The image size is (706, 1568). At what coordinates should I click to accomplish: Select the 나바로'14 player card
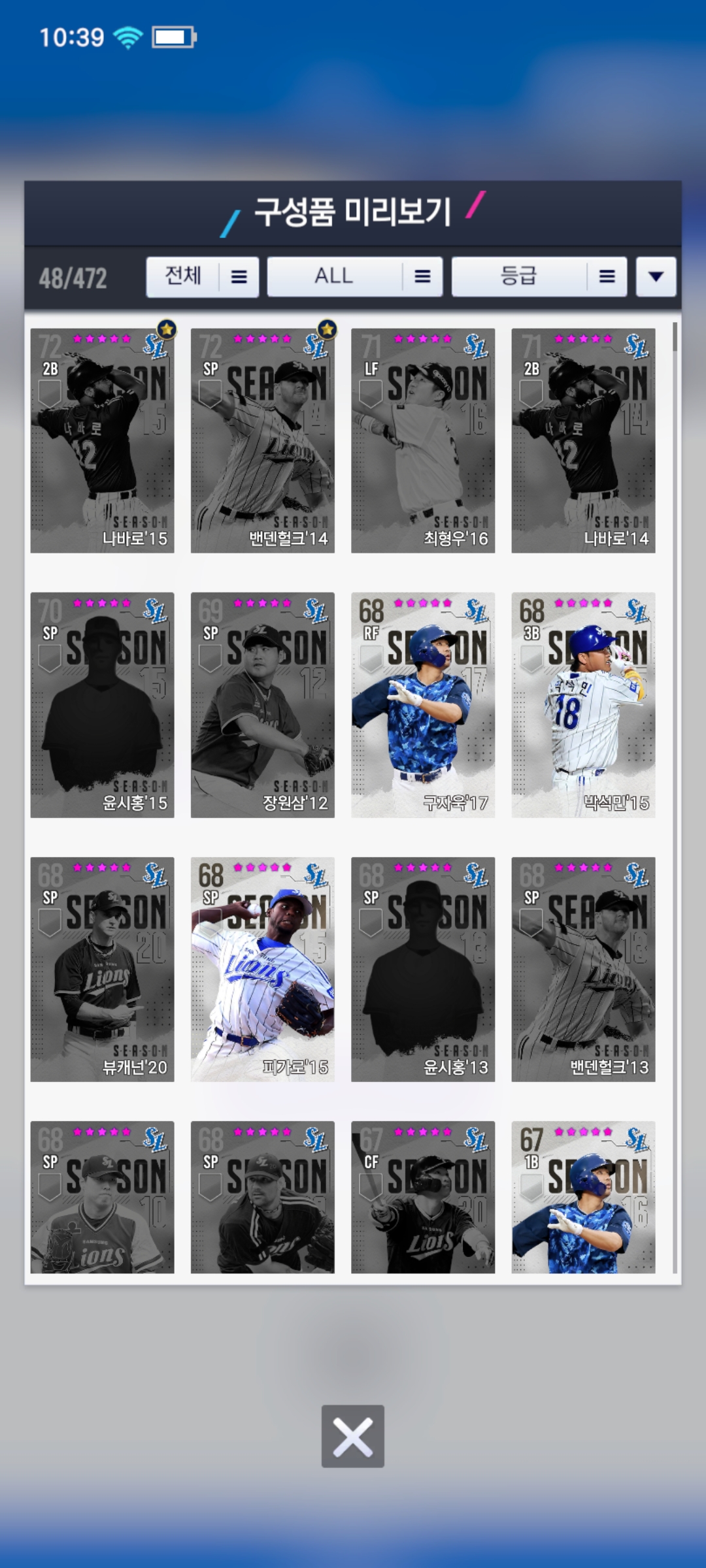tap(583, 441)
